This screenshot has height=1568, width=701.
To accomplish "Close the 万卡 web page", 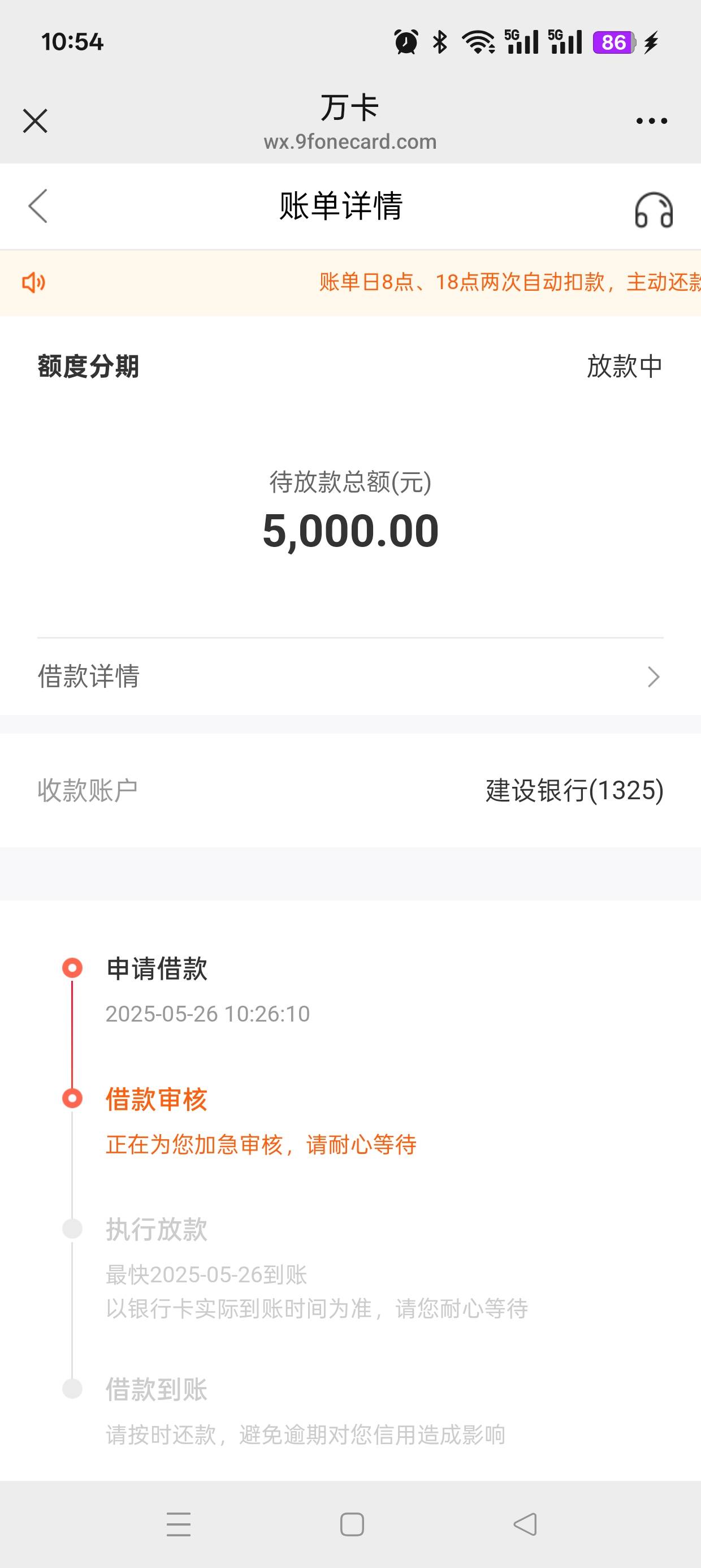I will click(34, 120).
